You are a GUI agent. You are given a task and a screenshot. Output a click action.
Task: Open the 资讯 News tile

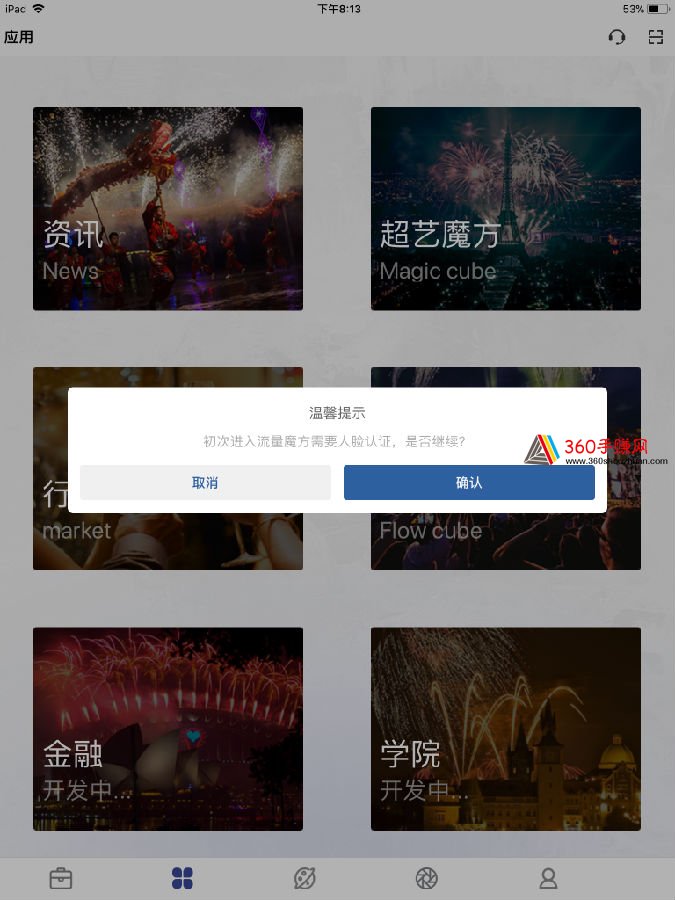tap(168, 208)
